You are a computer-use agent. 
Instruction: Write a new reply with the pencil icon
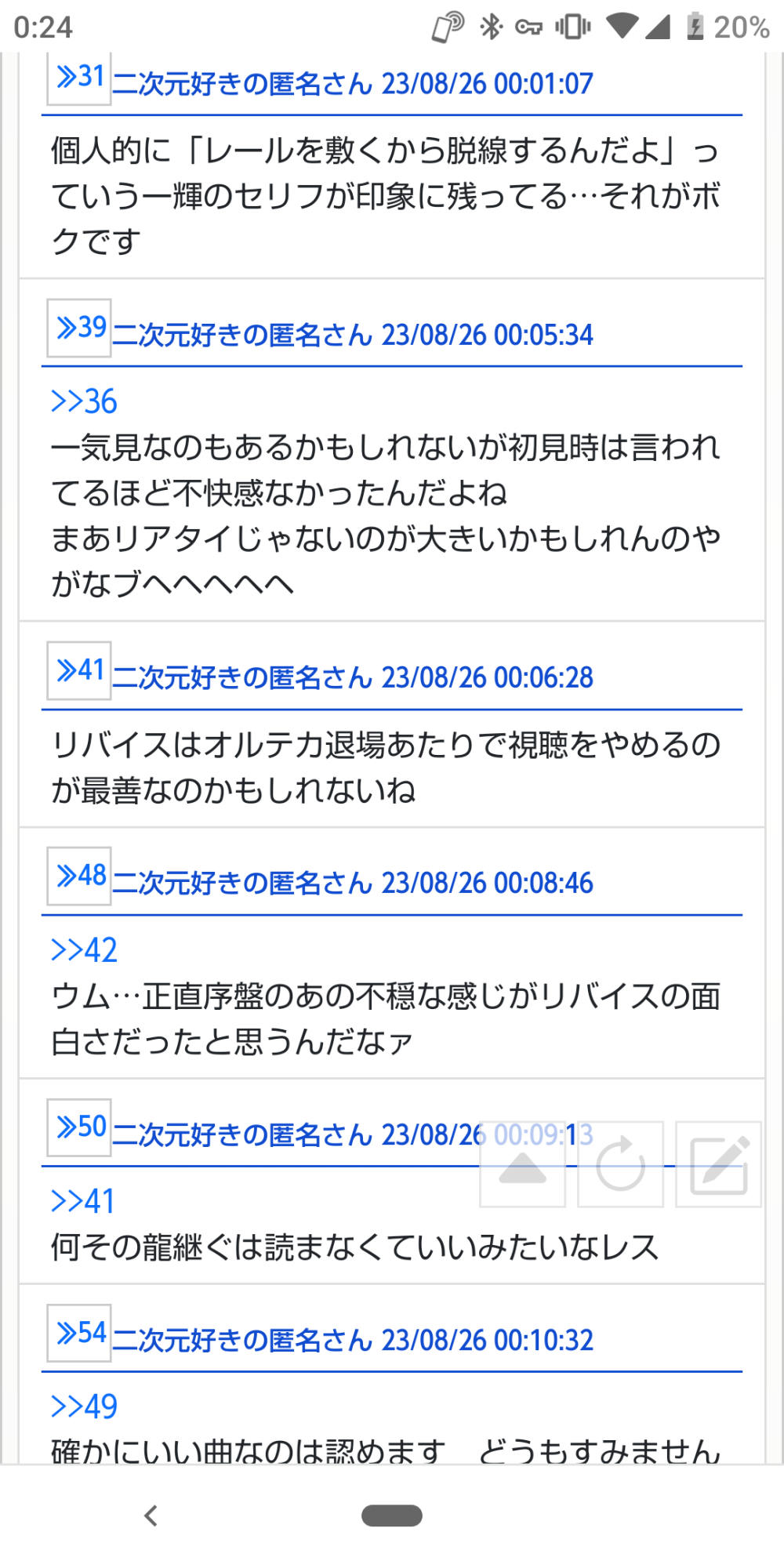click(x=718, y=1164)
